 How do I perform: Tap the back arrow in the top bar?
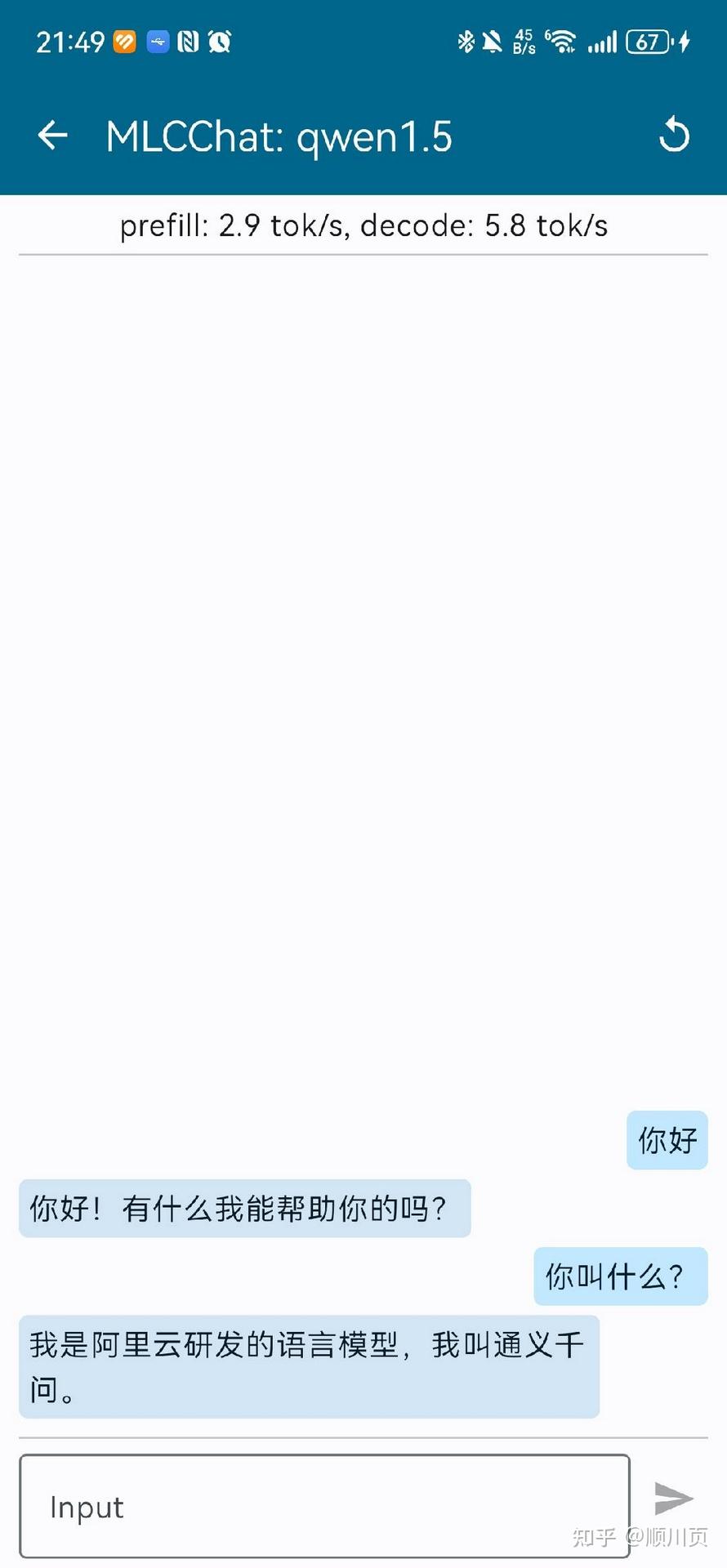point(51,135)
